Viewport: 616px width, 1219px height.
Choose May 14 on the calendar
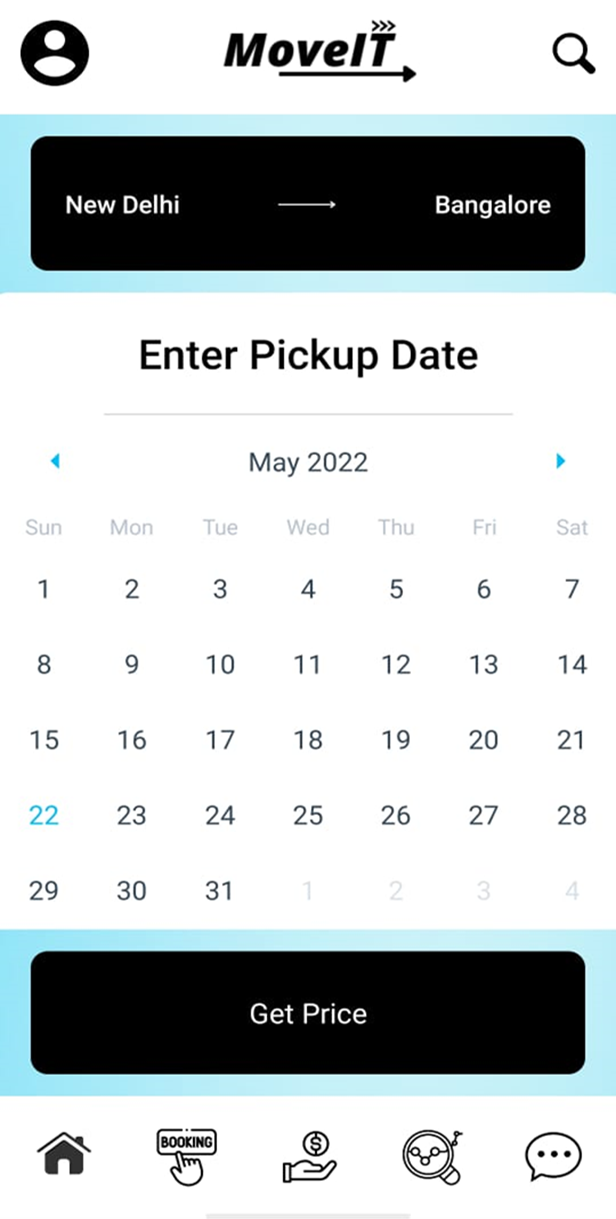[572, 664]
